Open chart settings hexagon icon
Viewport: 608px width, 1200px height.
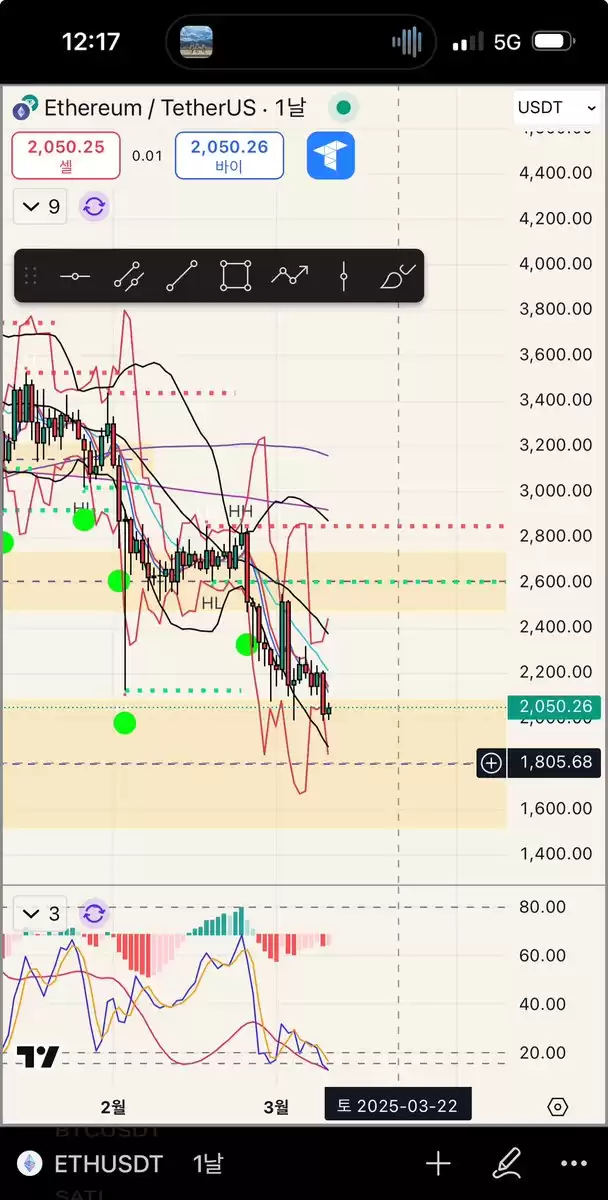click(558, 1107)
